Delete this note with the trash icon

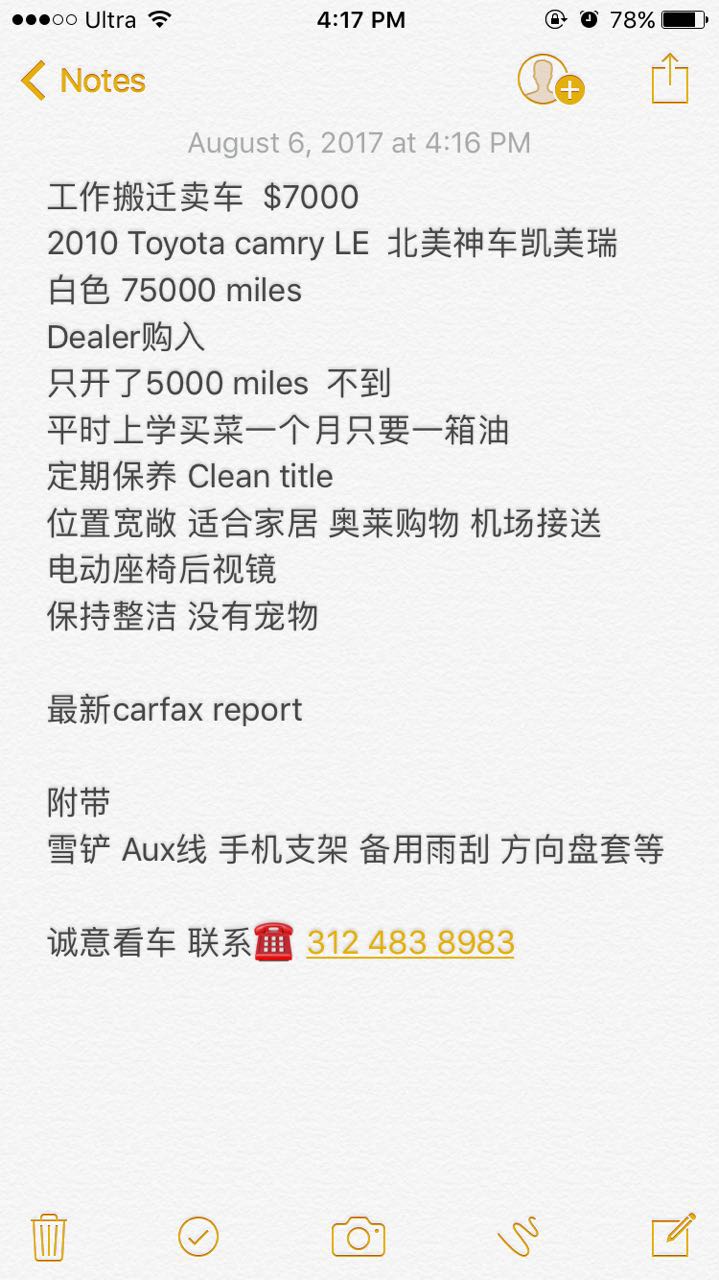tap(49, 1237)
